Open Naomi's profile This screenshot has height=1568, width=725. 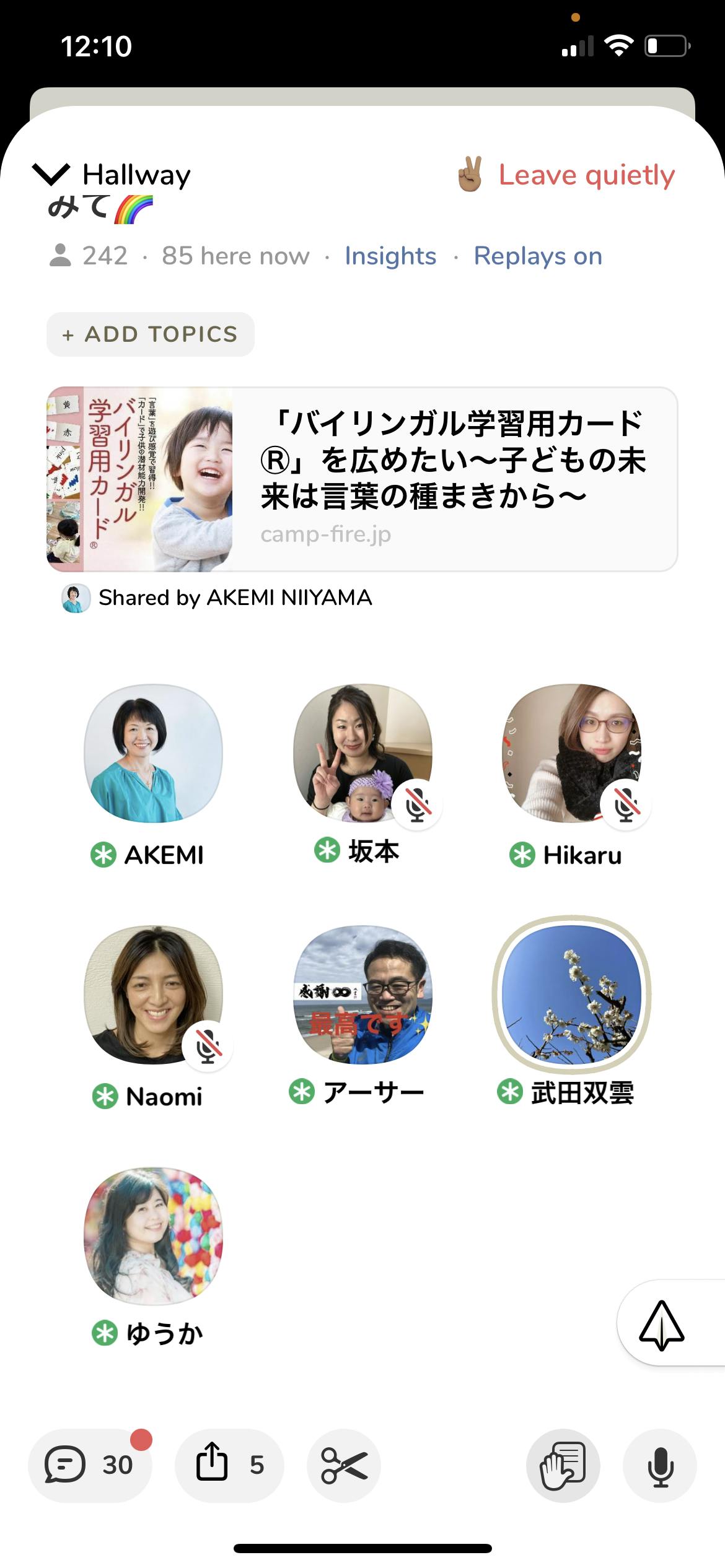[x=153, y=995]
